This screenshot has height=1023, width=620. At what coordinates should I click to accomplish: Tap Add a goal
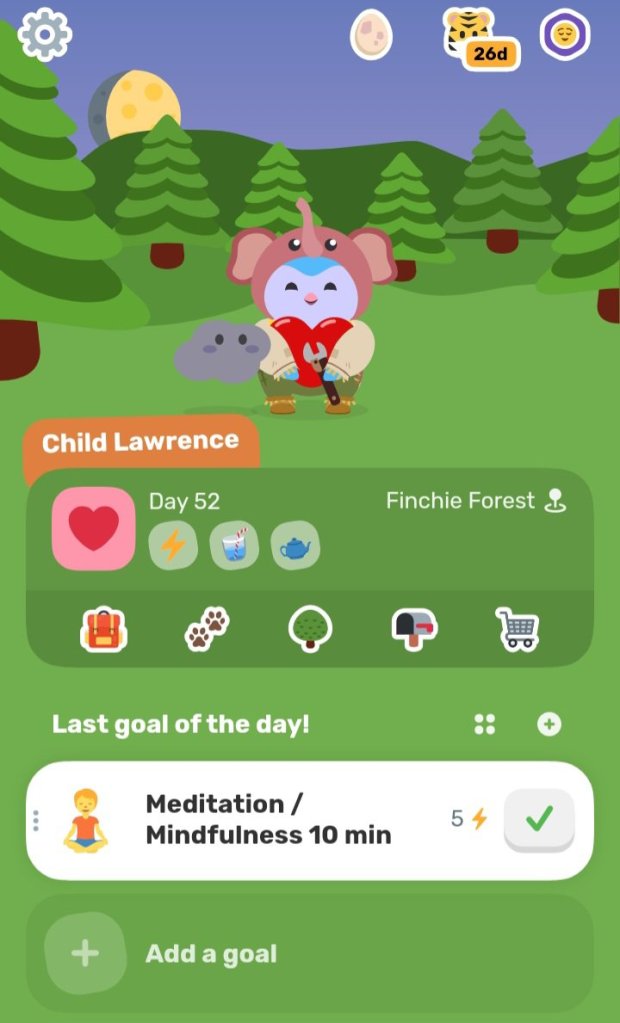point(210,954)
